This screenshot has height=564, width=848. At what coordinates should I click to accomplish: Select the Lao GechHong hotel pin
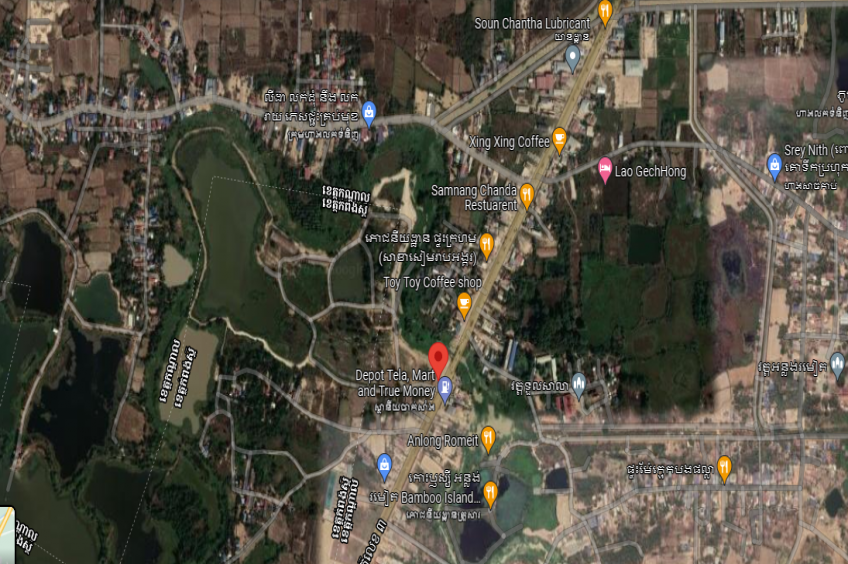click(605, 170)
